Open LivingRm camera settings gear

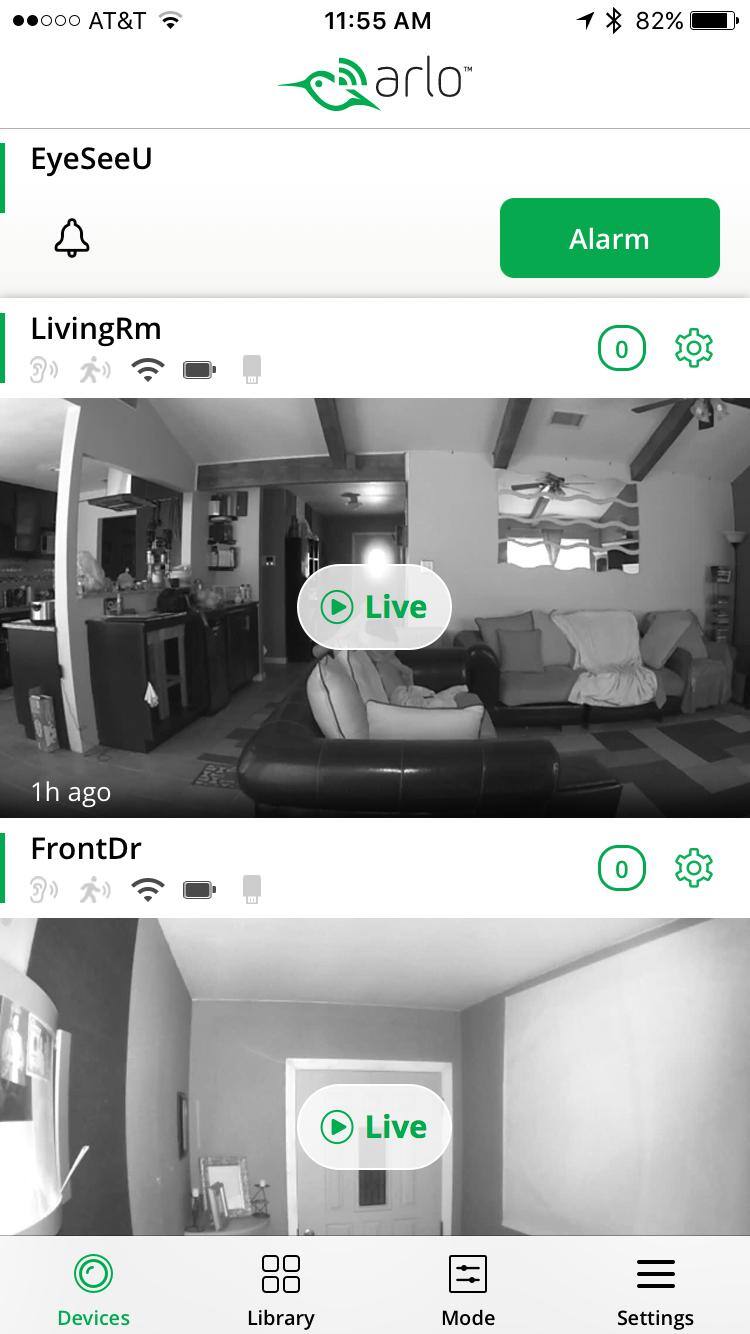693,348
